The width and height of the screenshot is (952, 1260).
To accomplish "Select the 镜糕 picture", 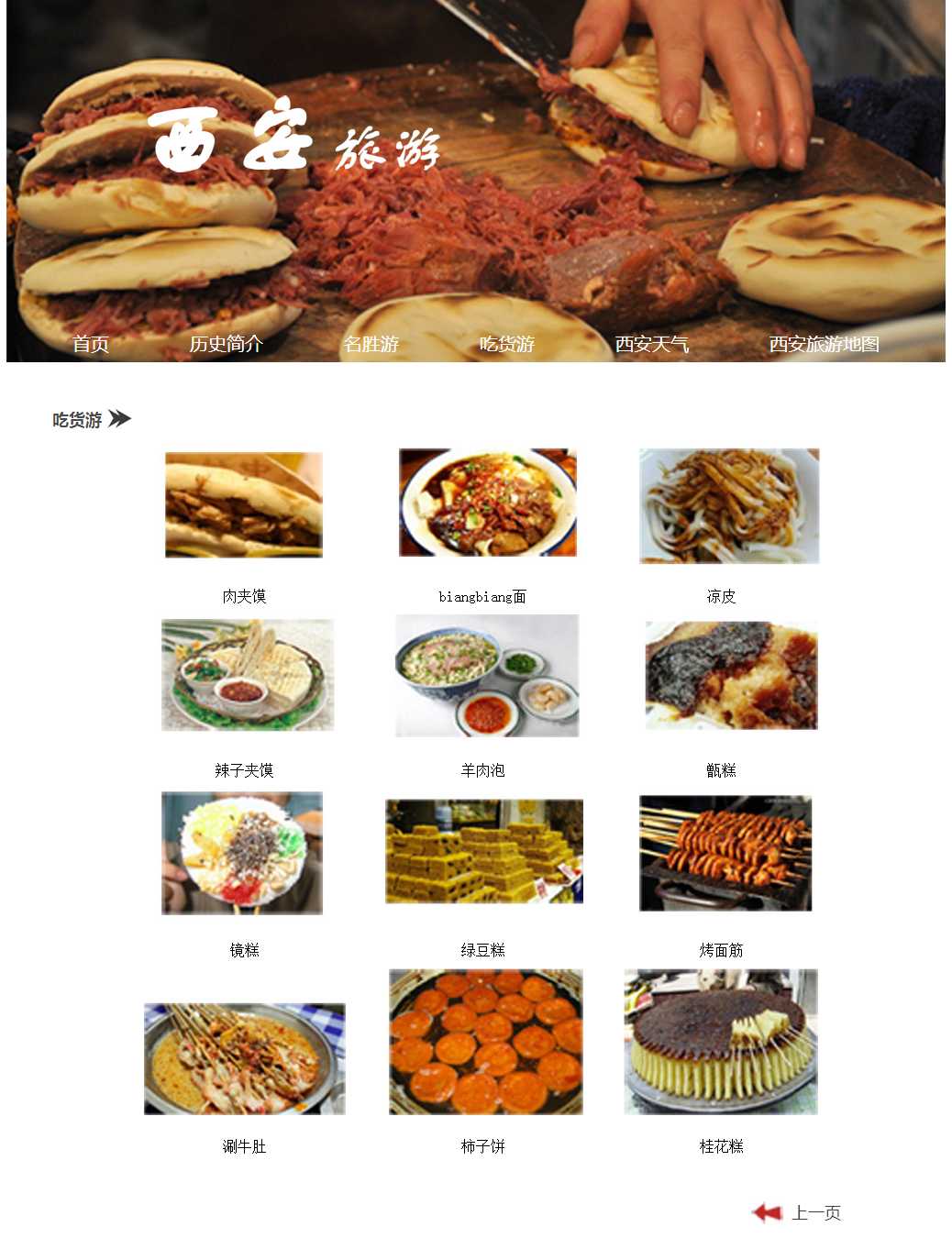I will coord(242,853).
